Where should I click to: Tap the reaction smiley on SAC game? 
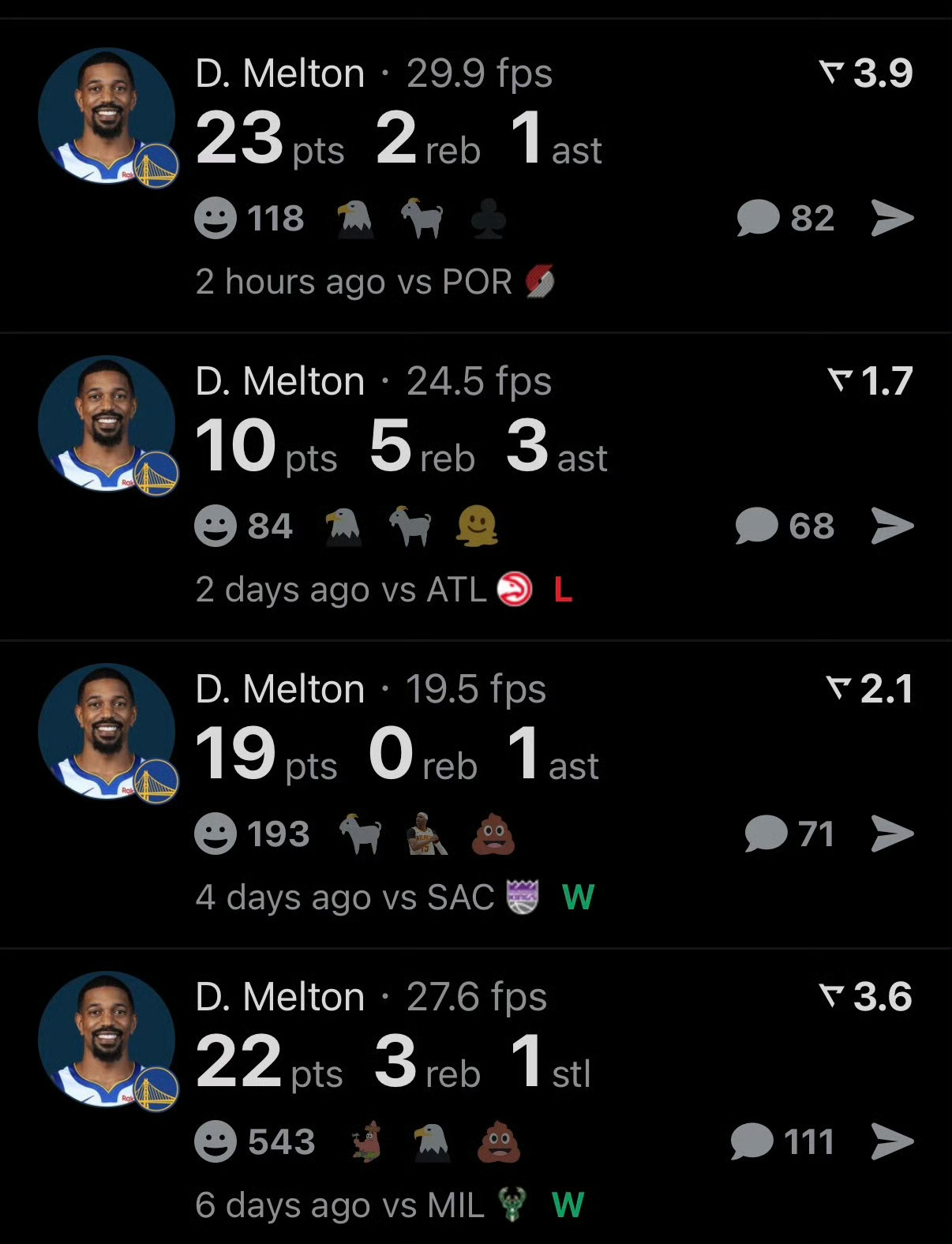(216, 834)
